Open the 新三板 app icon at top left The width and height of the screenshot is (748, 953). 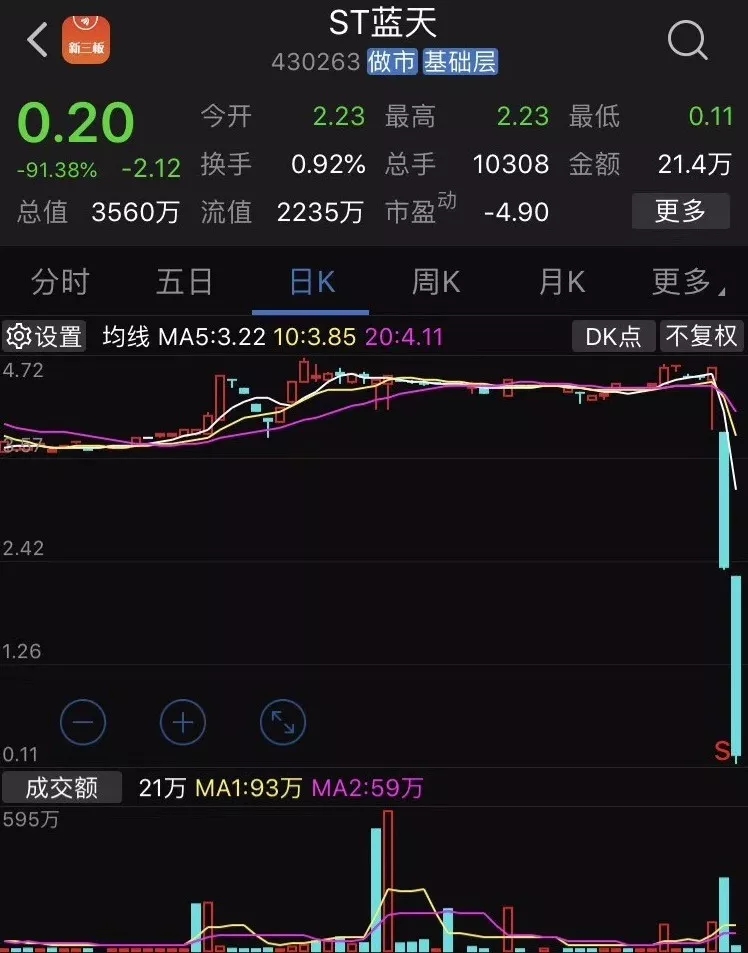[85, 40]
